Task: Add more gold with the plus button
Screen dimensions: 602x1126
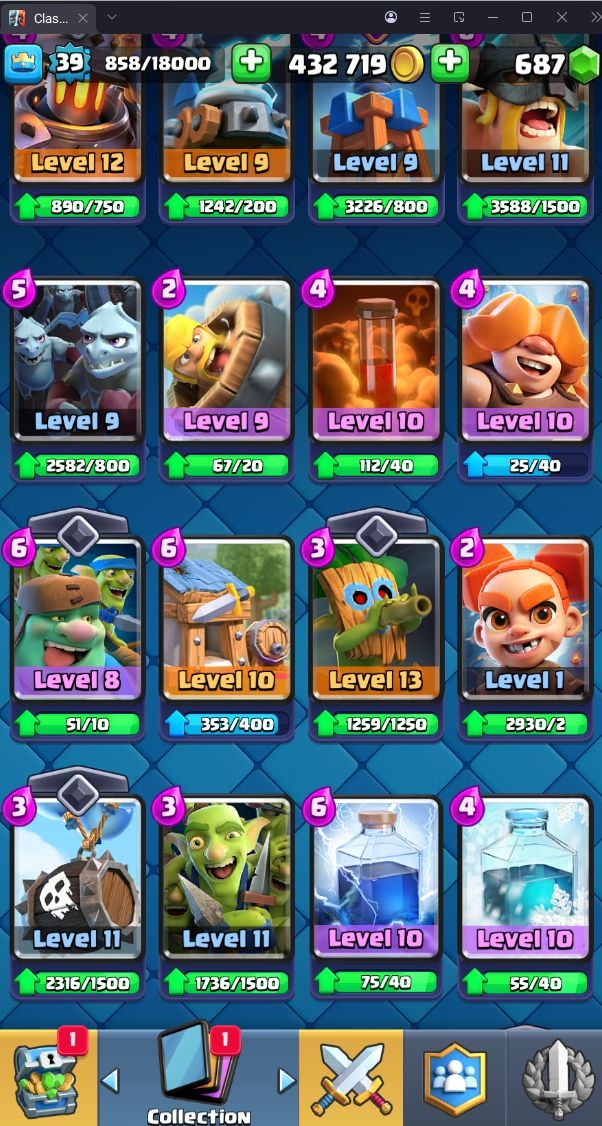Action: pos(251,63)
